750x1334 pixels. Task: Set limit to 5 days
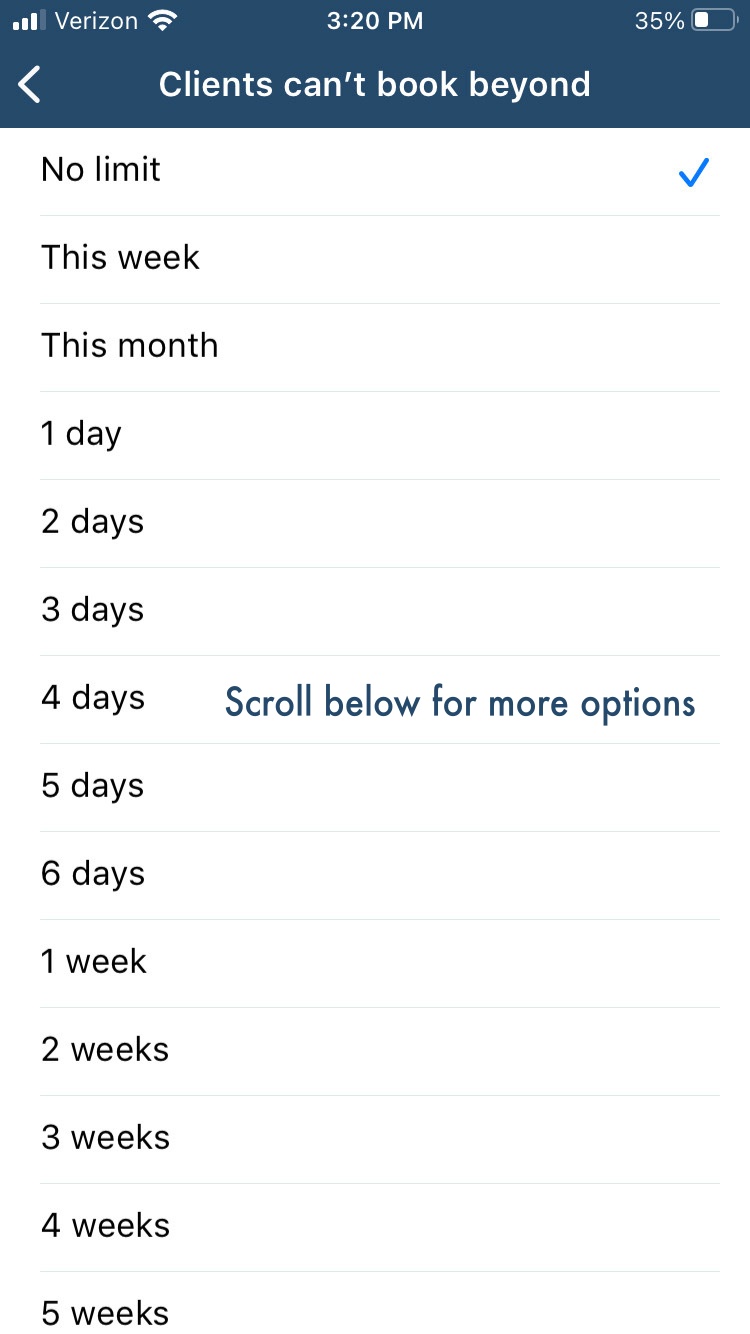coord(375,787)
